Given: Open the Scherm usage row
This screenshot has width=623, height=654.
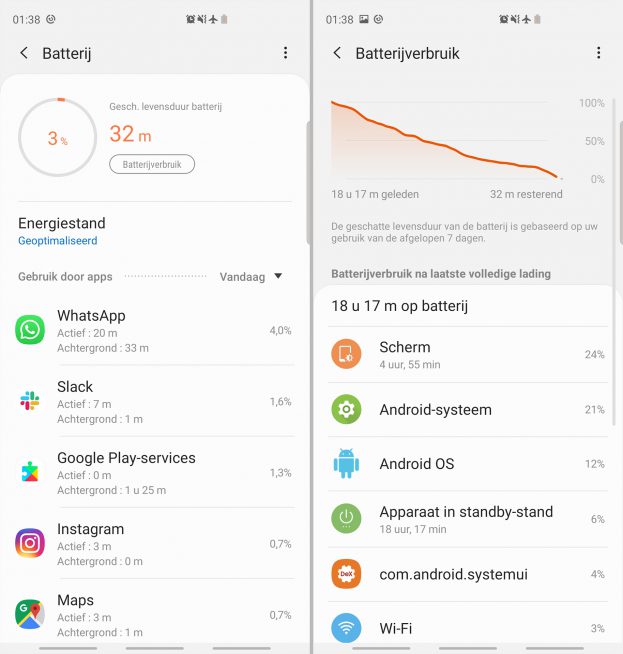Looking at the screenshot, I should pos(467,354).
